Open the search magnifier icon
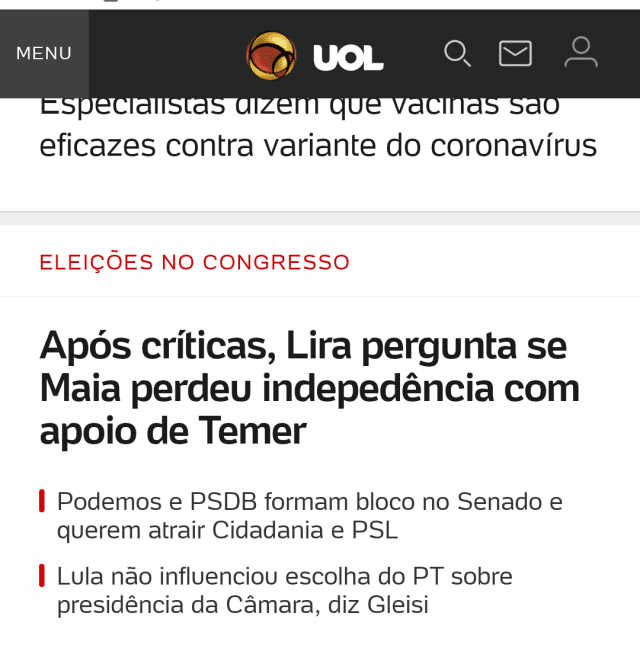Image resolution: width=640 pixels, height=661 pixels. [457, 54]
